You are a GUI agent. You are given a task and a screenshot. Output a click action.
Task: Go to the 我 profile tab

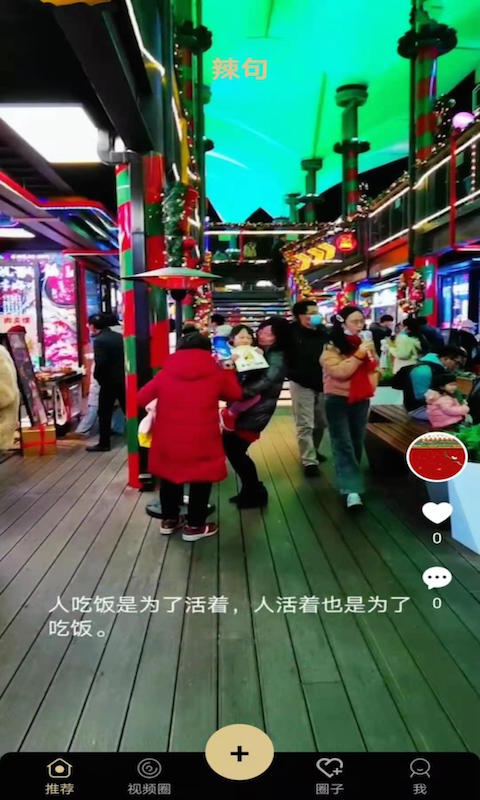pyautogui.click(x=420, y=776)
